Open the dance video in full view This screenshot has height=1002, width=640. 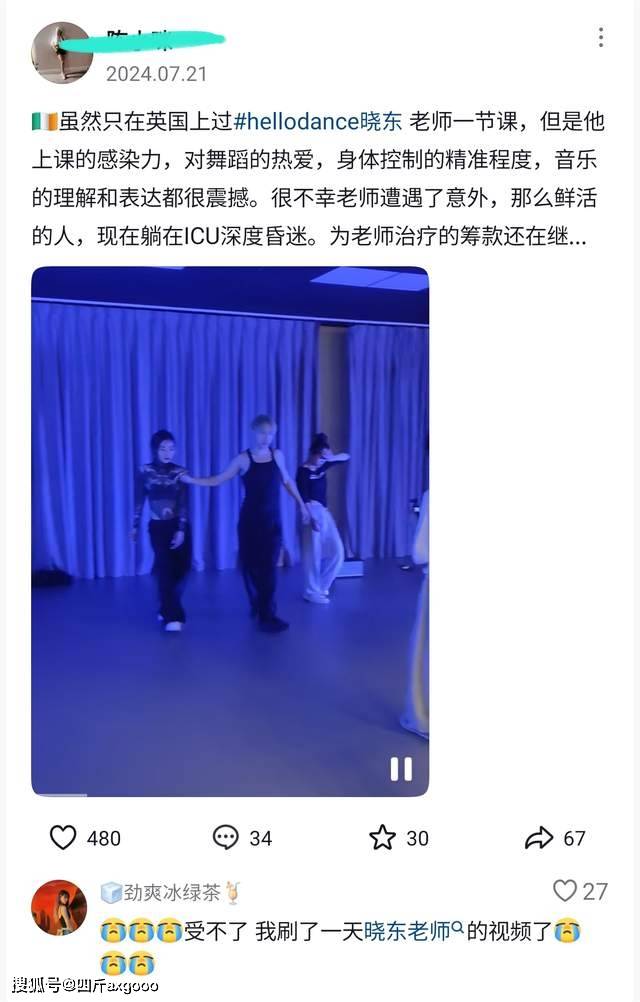230,530
